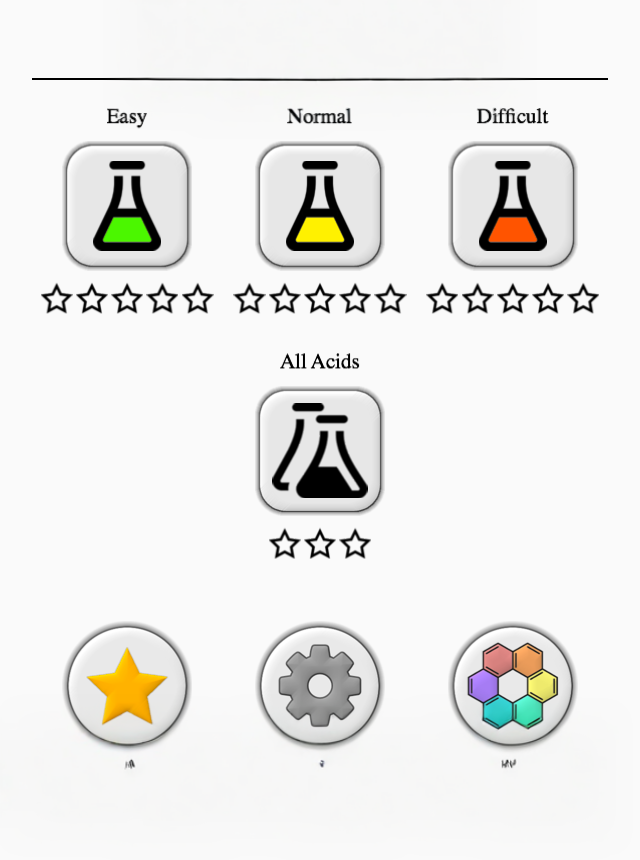
Task: Start the Easy level green flask
Action: click(x=127, y=205)
